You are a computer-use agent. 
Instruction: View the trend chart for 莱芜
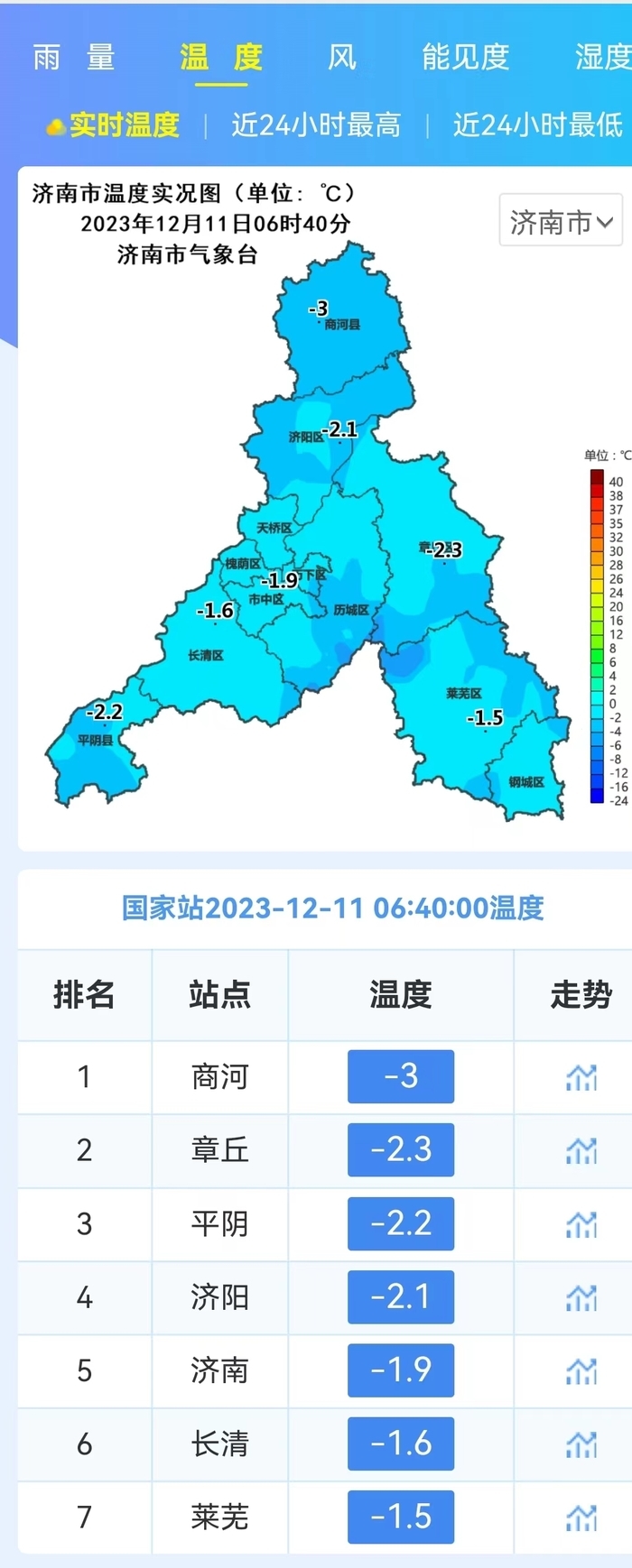click(581, 1517)
